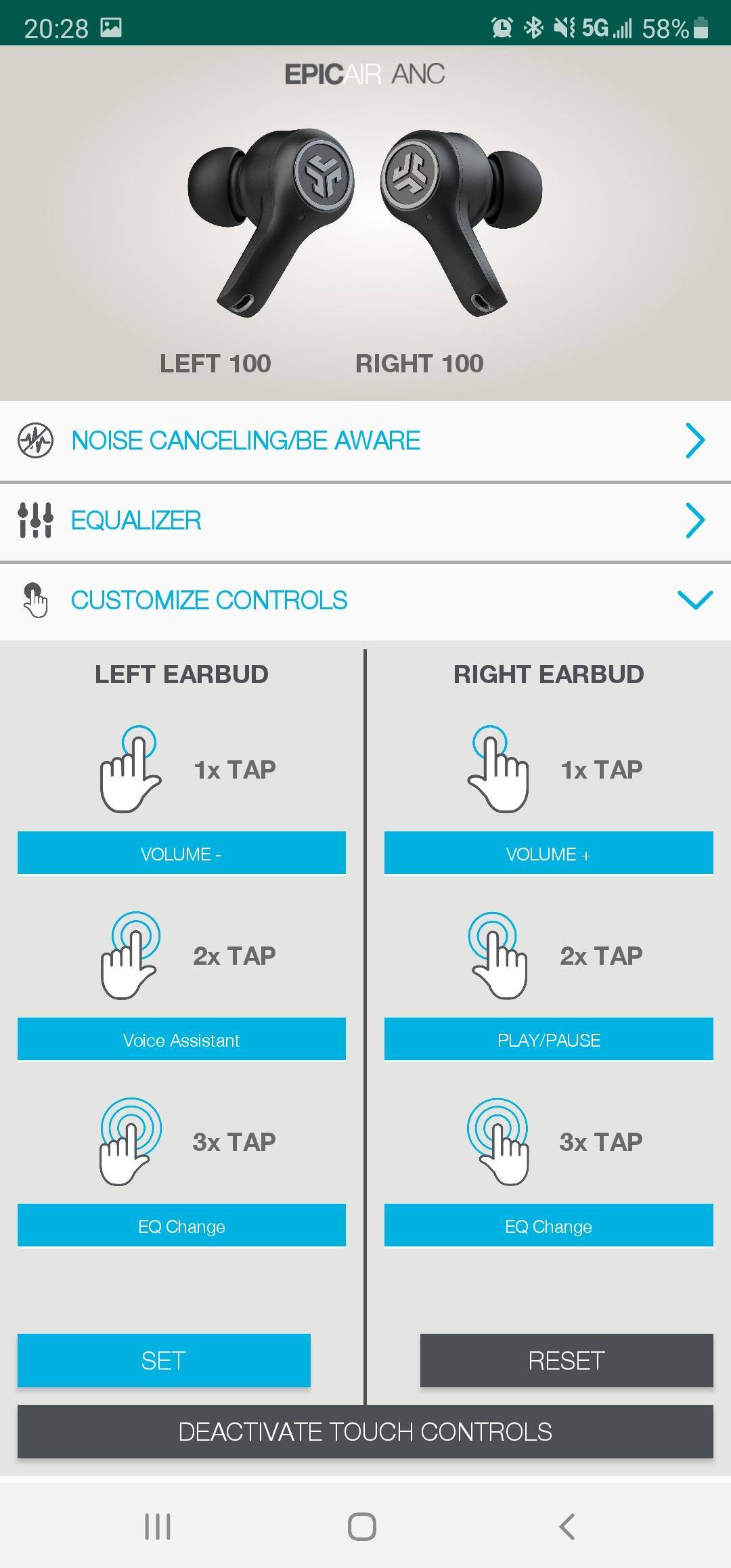Deactivate touch controls
This screenshot has height=1568, width=731.
[365, 1432]
